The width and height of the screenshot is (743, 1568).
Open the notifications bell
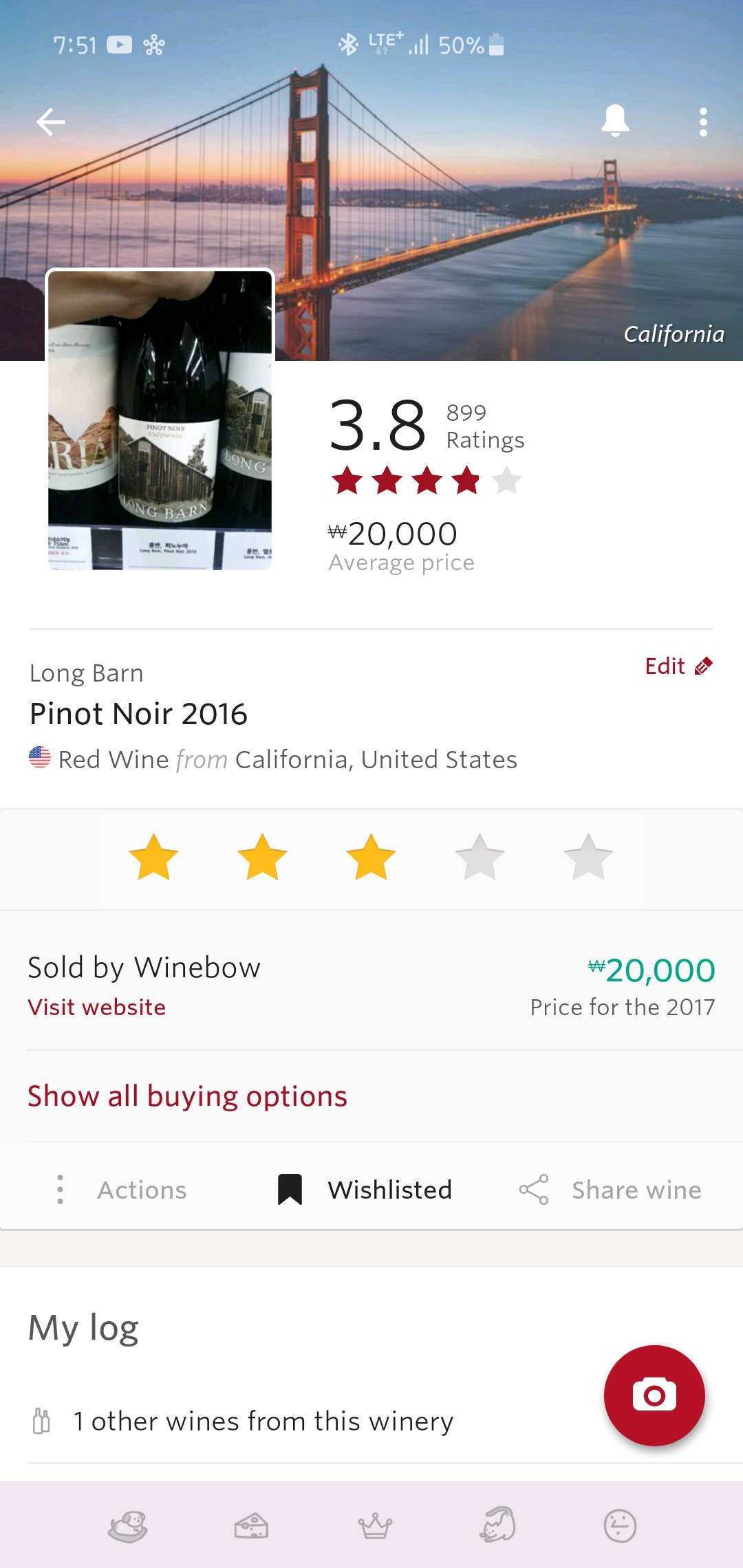615,122
